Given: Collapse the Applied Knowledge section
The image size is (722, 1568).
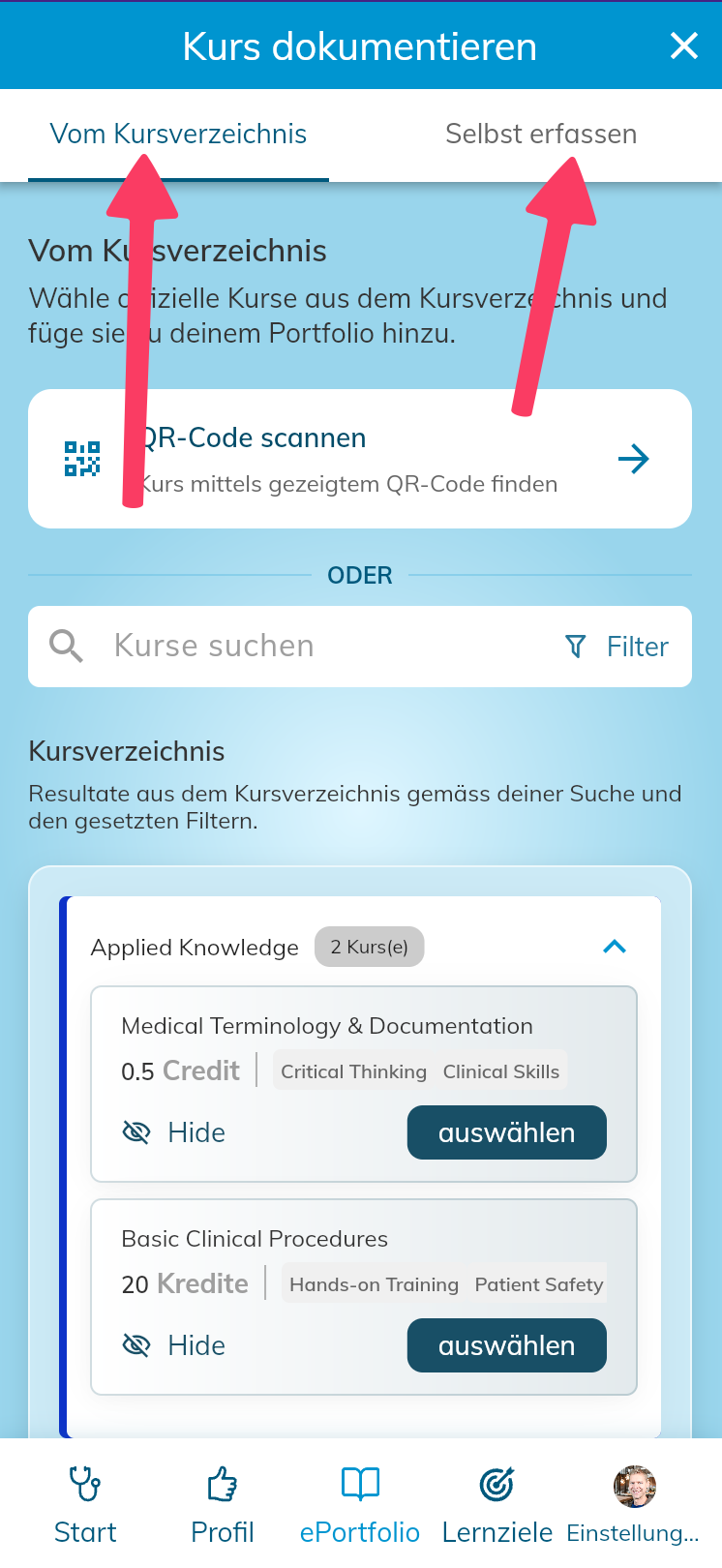Looking at the screenshot, I should (614, 947).
